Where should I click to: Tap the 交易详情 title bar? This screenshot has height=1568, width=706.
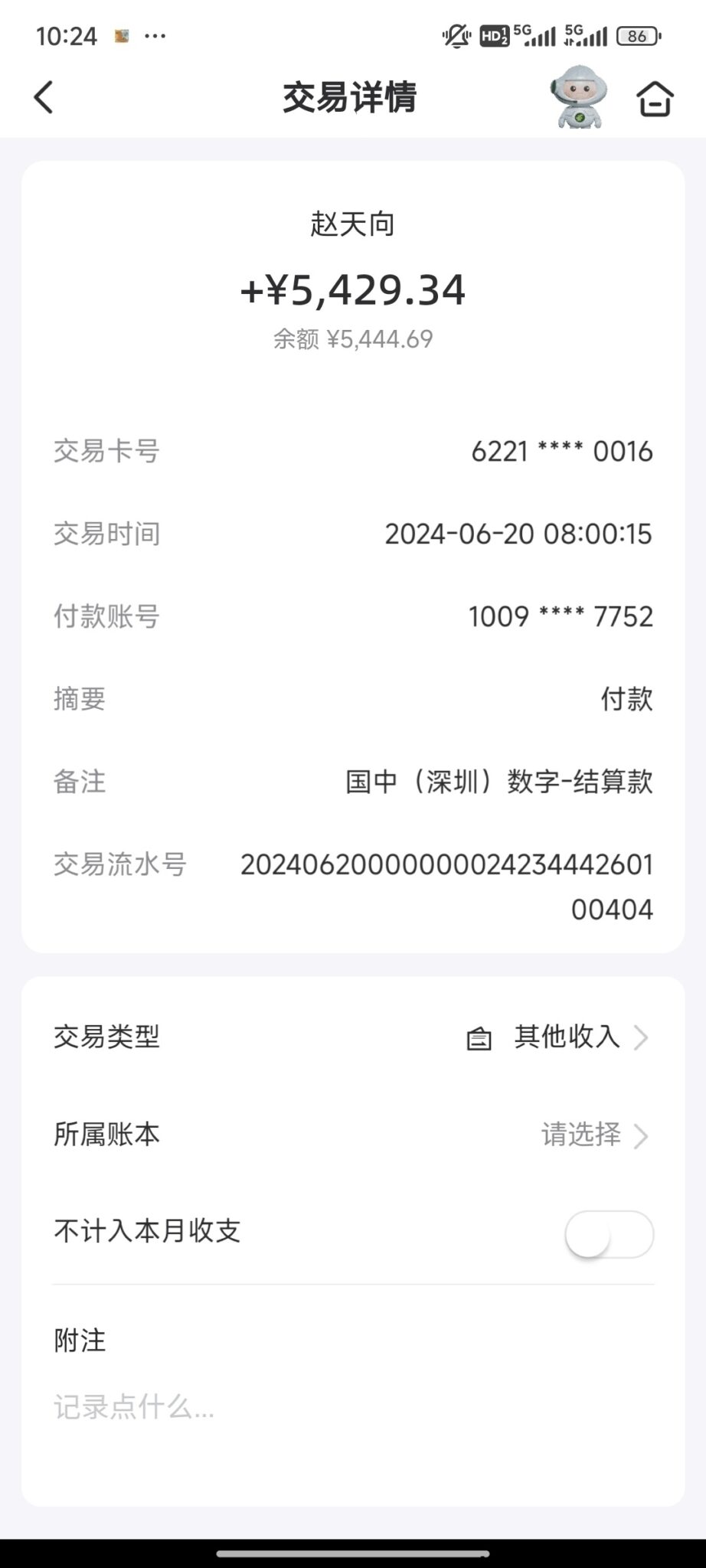coord(352,98)
